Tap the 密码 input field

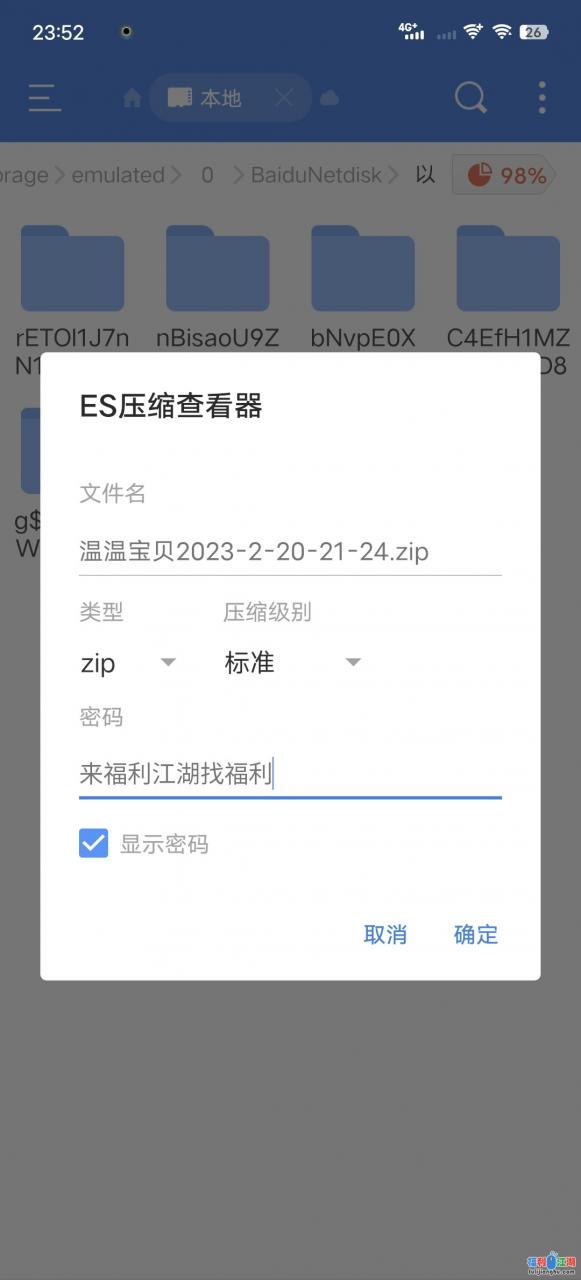click(290, 774)
